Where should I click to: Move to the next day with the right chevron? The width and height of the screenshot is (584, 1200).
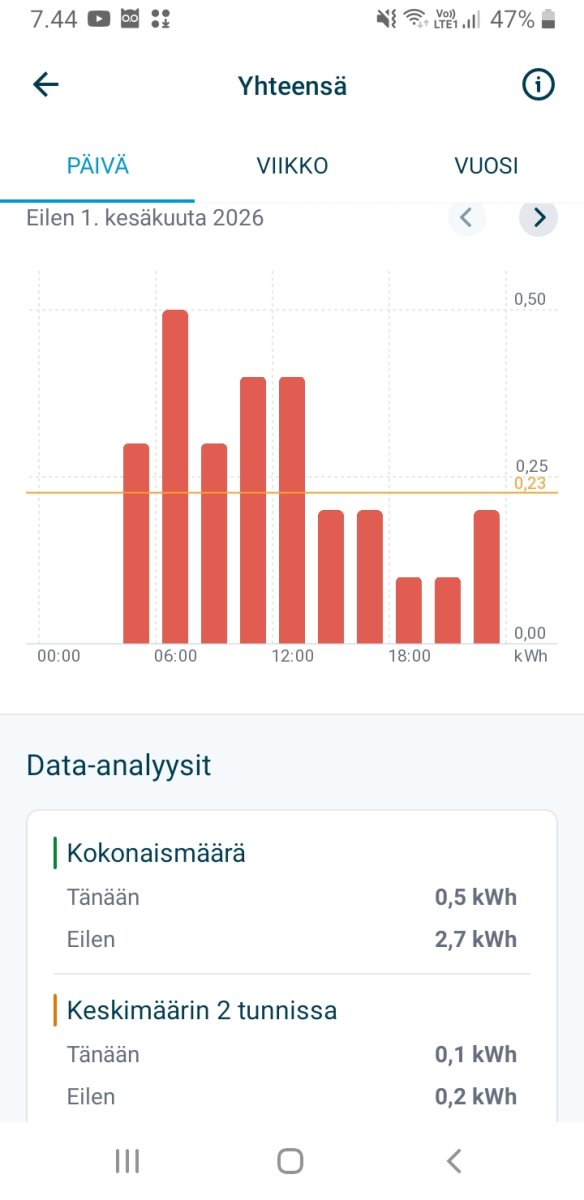click(539, 217)
